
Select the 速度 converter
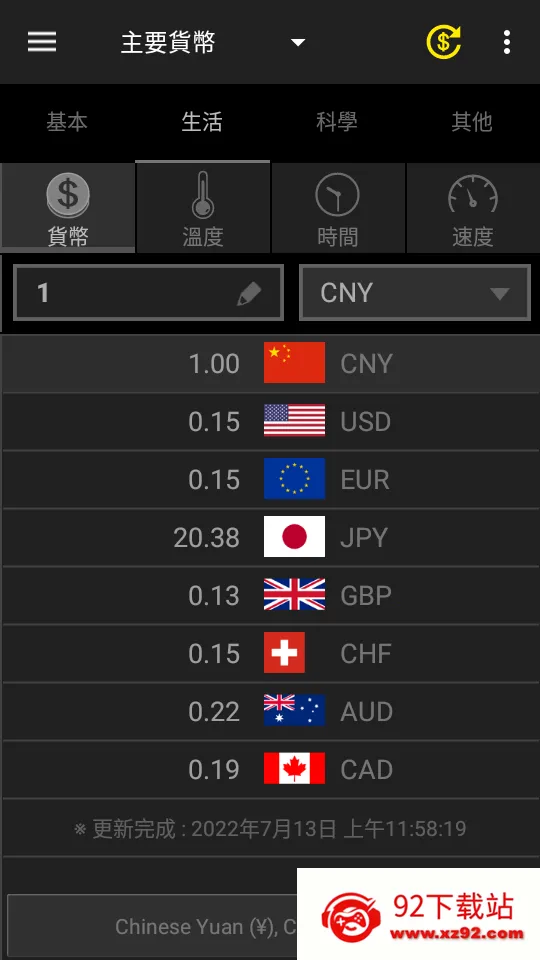click(x=473, y=208)
